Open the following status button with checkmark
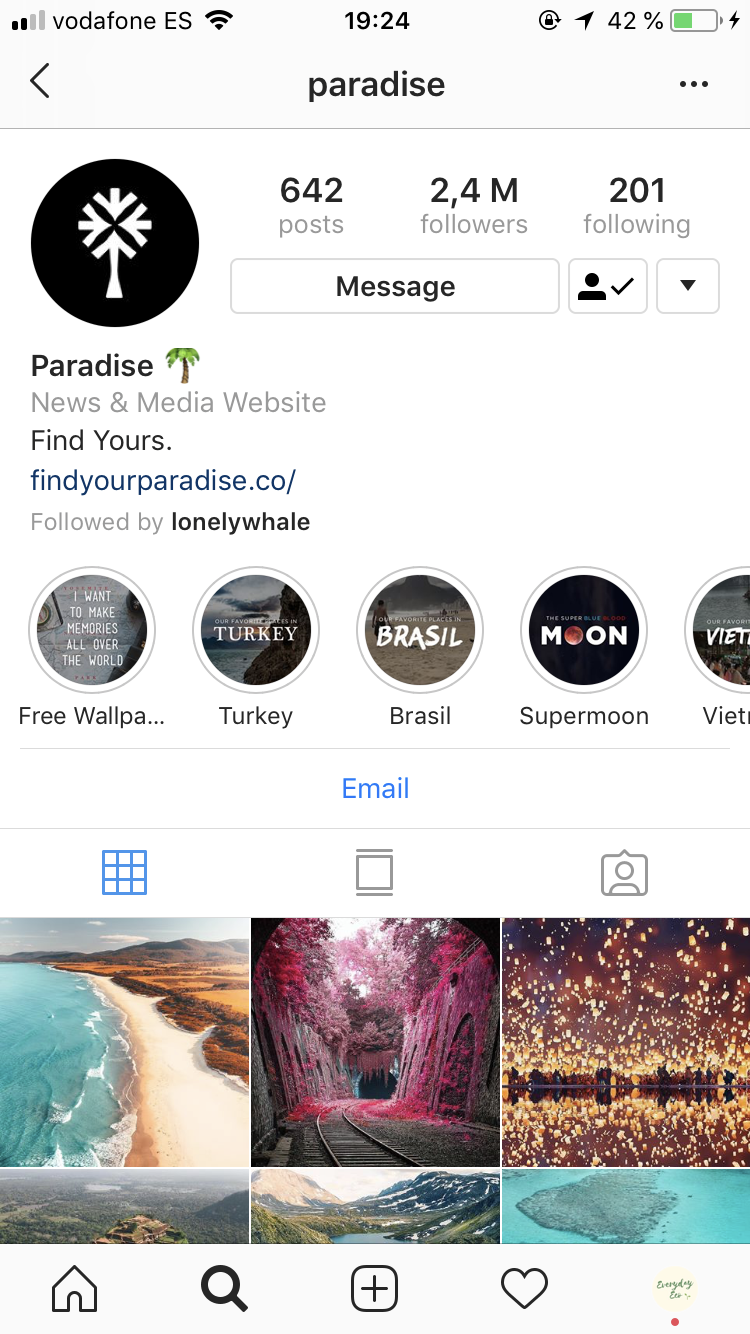The image size is (750, 1334). 608,287
